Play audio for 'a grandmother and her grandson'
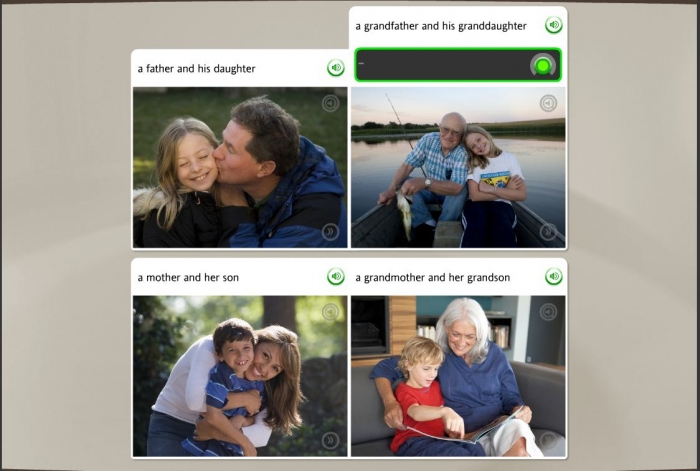Image resolution: width=700 pixels, height=471 pixels. [x=553, y=277]
